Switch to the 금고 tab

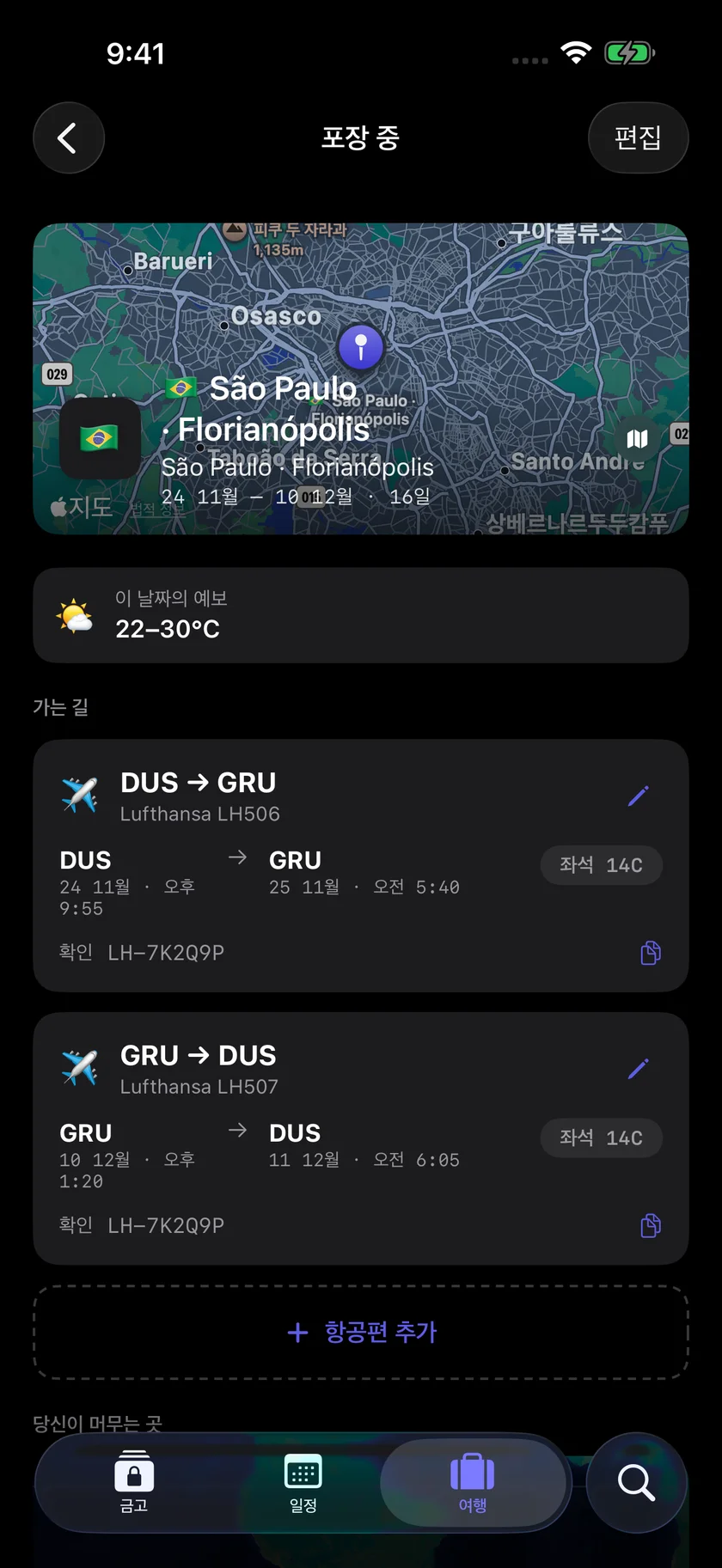(x=134, y=1483)
